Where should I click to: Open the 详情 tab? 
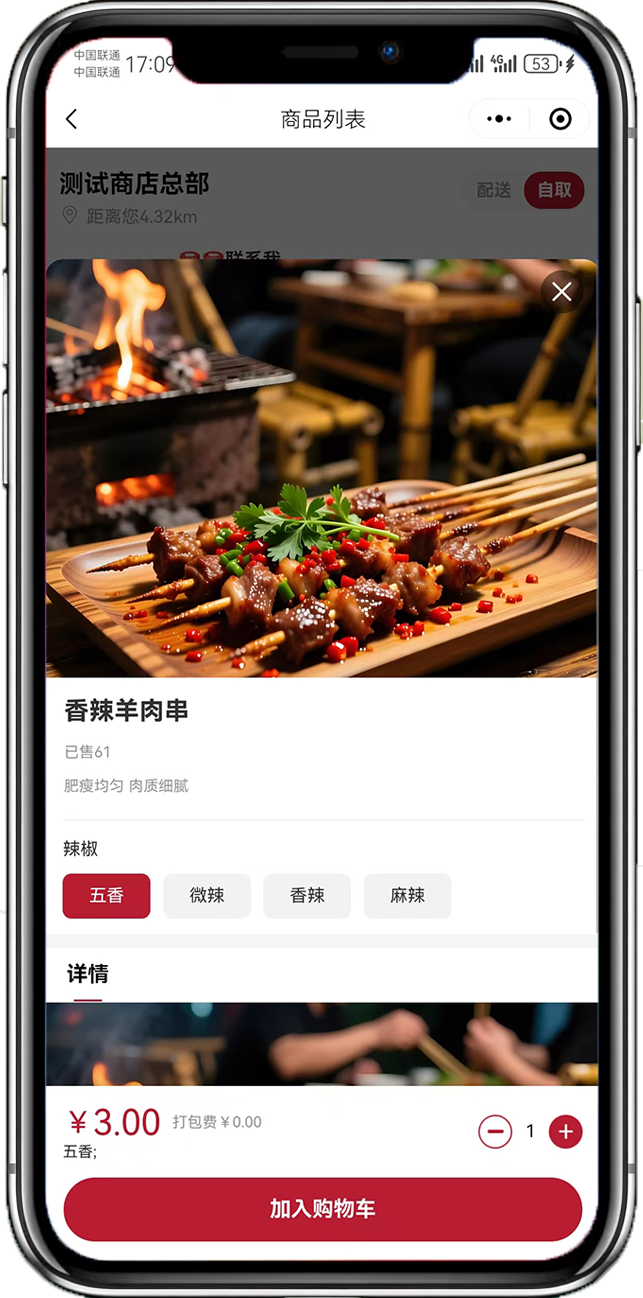click(x=88, y=974)
